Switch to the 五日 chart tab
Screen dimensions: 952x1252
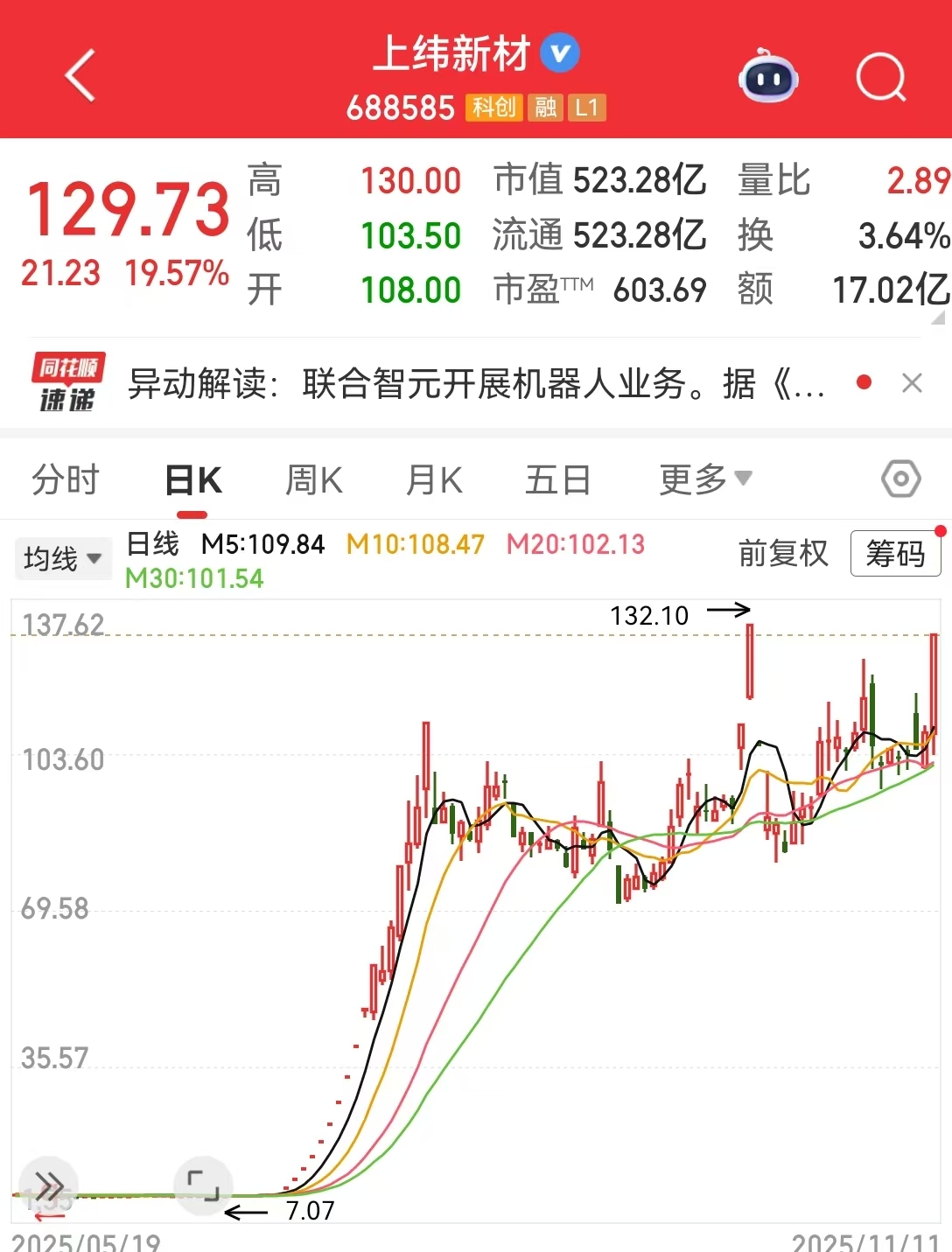tap(557, 480)
